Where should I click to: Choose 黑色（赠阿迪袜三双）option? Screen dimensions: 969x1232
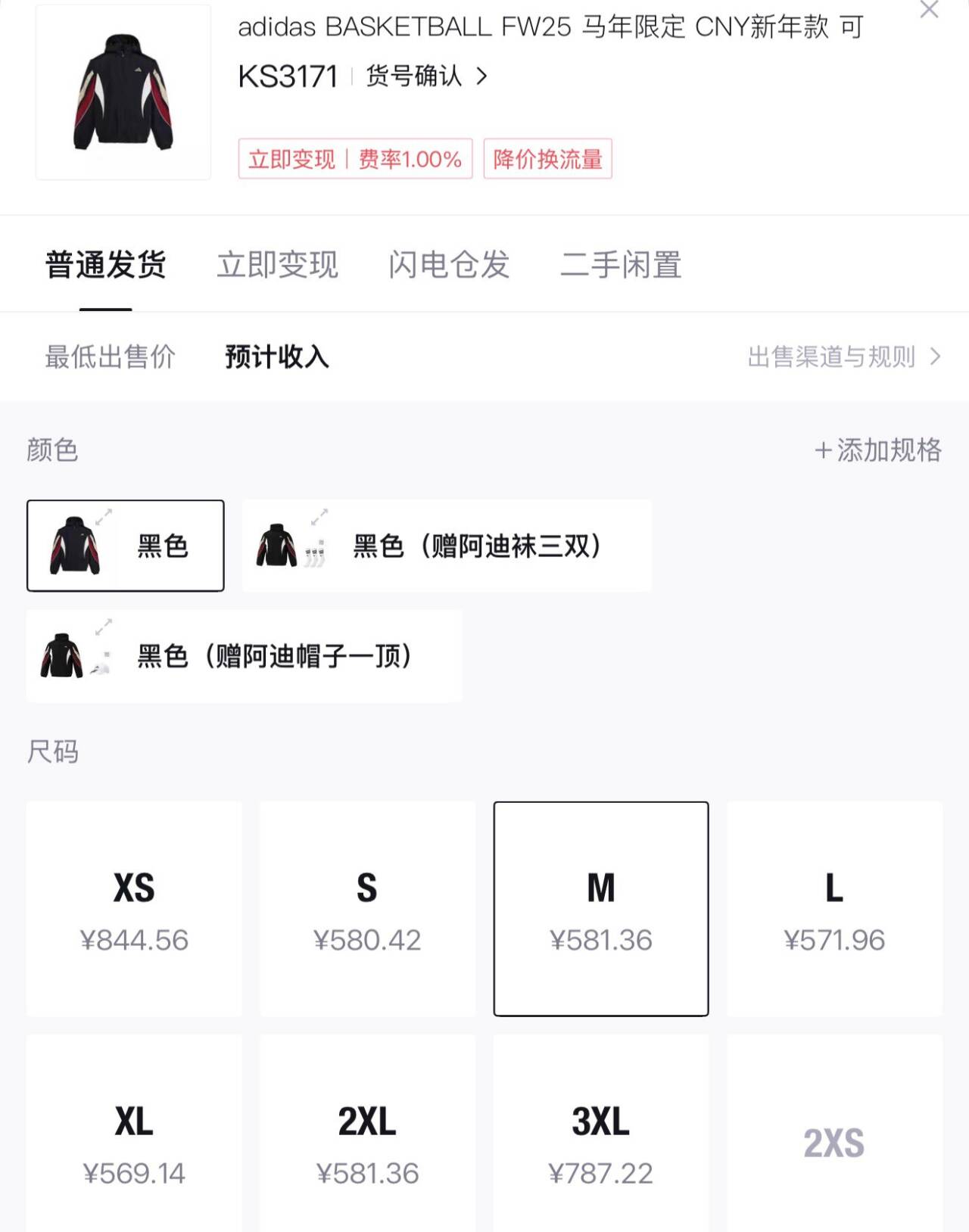[x=447, y=546]
